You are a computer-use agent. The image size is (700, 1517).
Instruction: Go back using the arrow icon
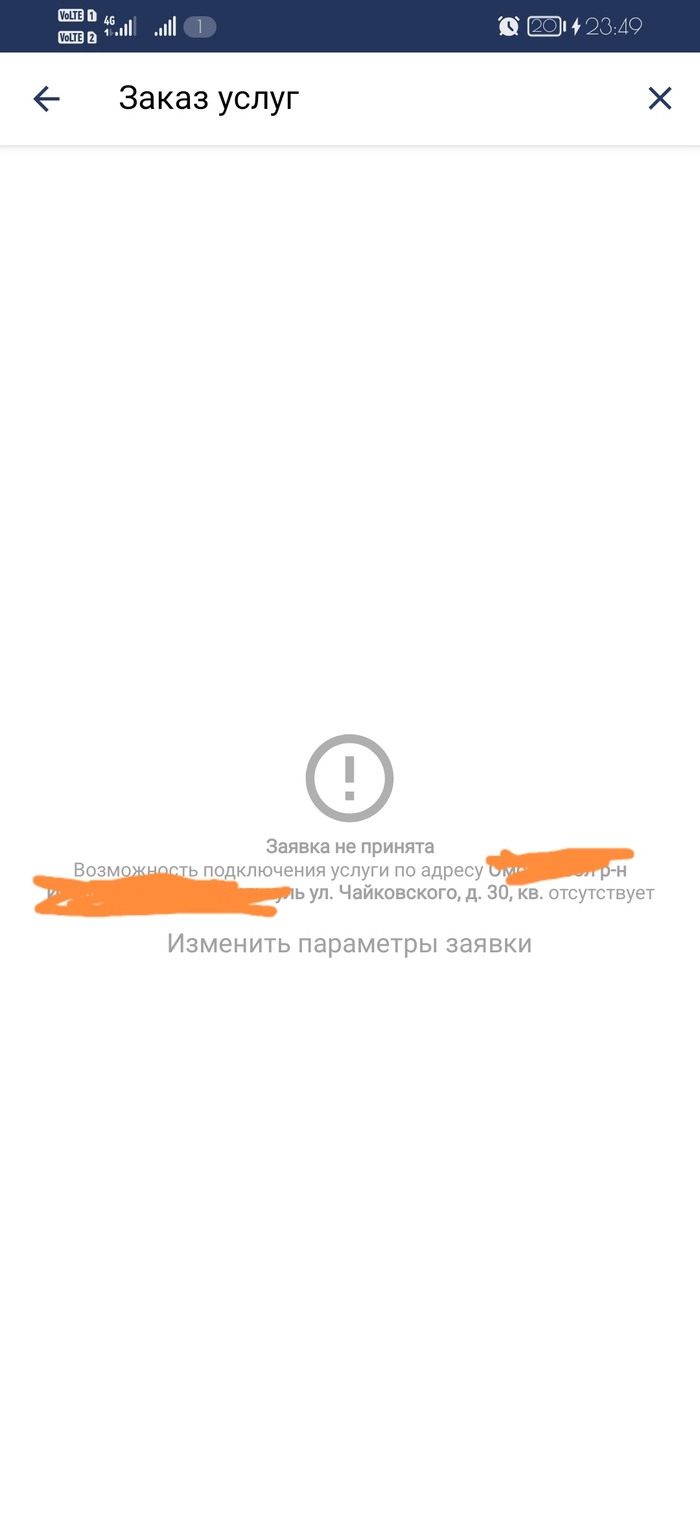point(46,98)
